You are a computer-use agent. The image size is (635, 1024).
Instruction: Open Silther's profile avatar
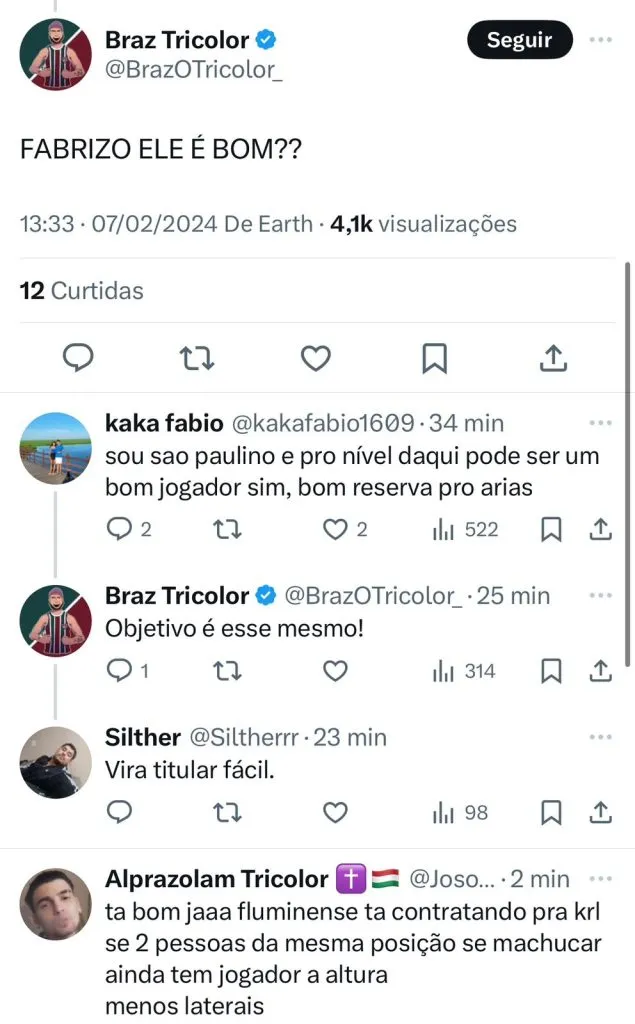(56, 762)
